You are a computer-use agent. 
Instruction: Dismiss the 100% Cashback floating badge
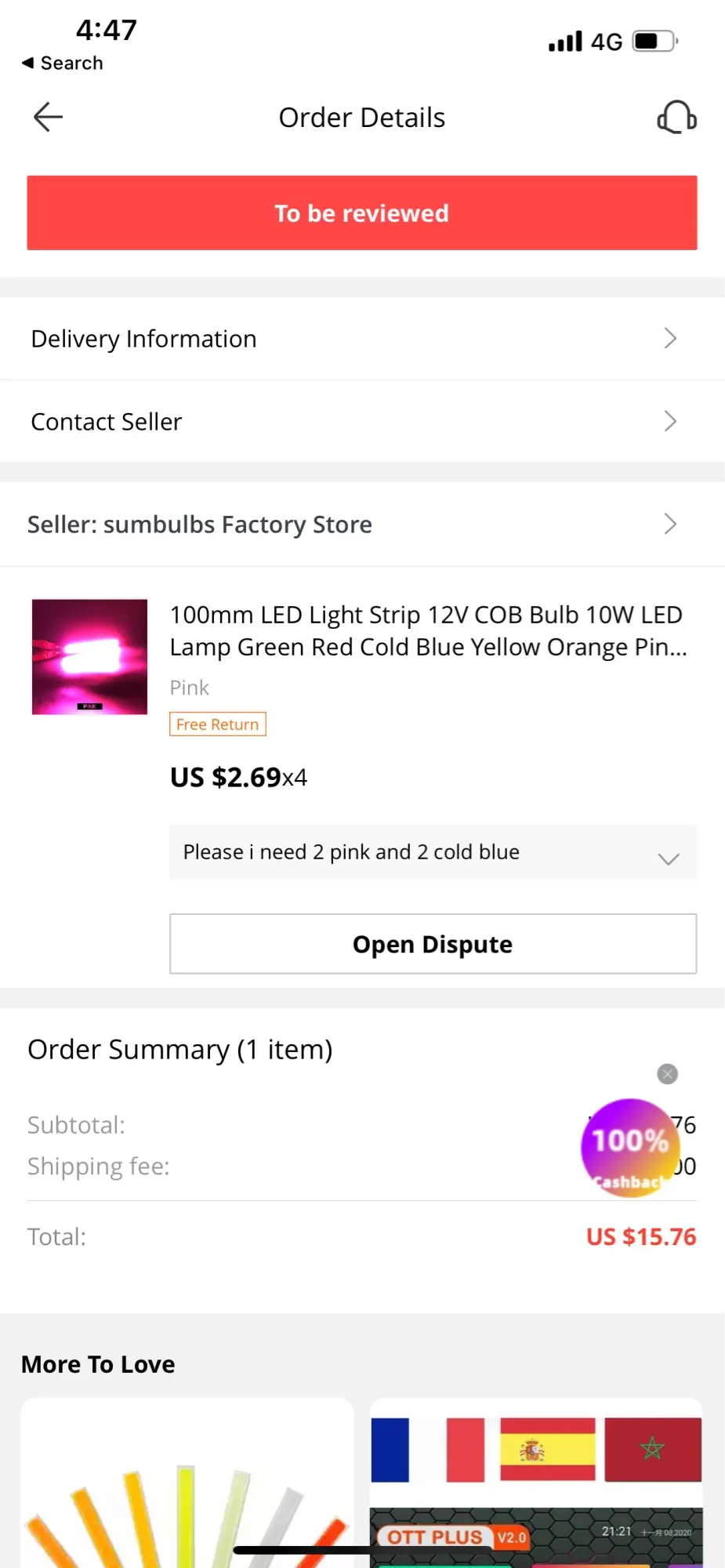[x=668, y=1074]
